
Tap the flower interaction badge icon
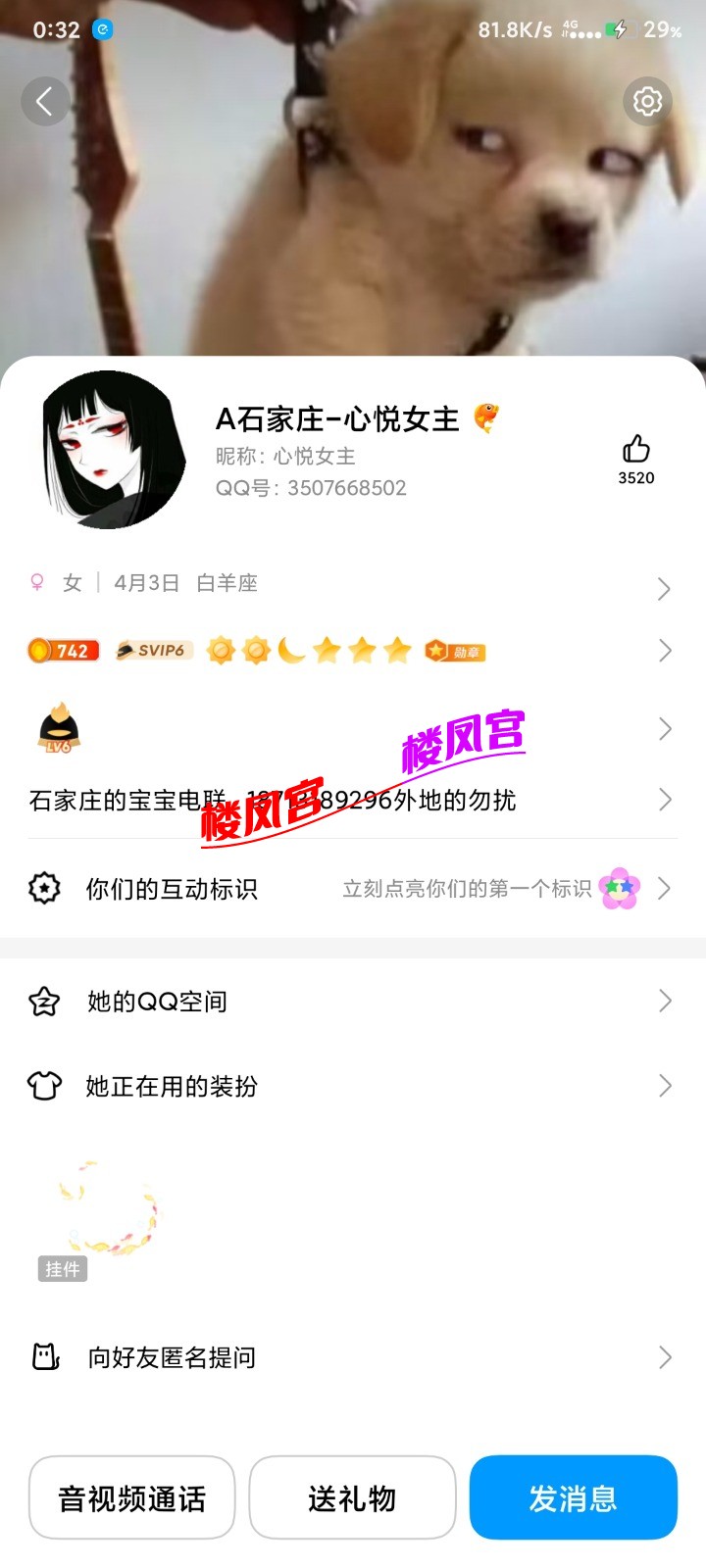pos(617,888)
